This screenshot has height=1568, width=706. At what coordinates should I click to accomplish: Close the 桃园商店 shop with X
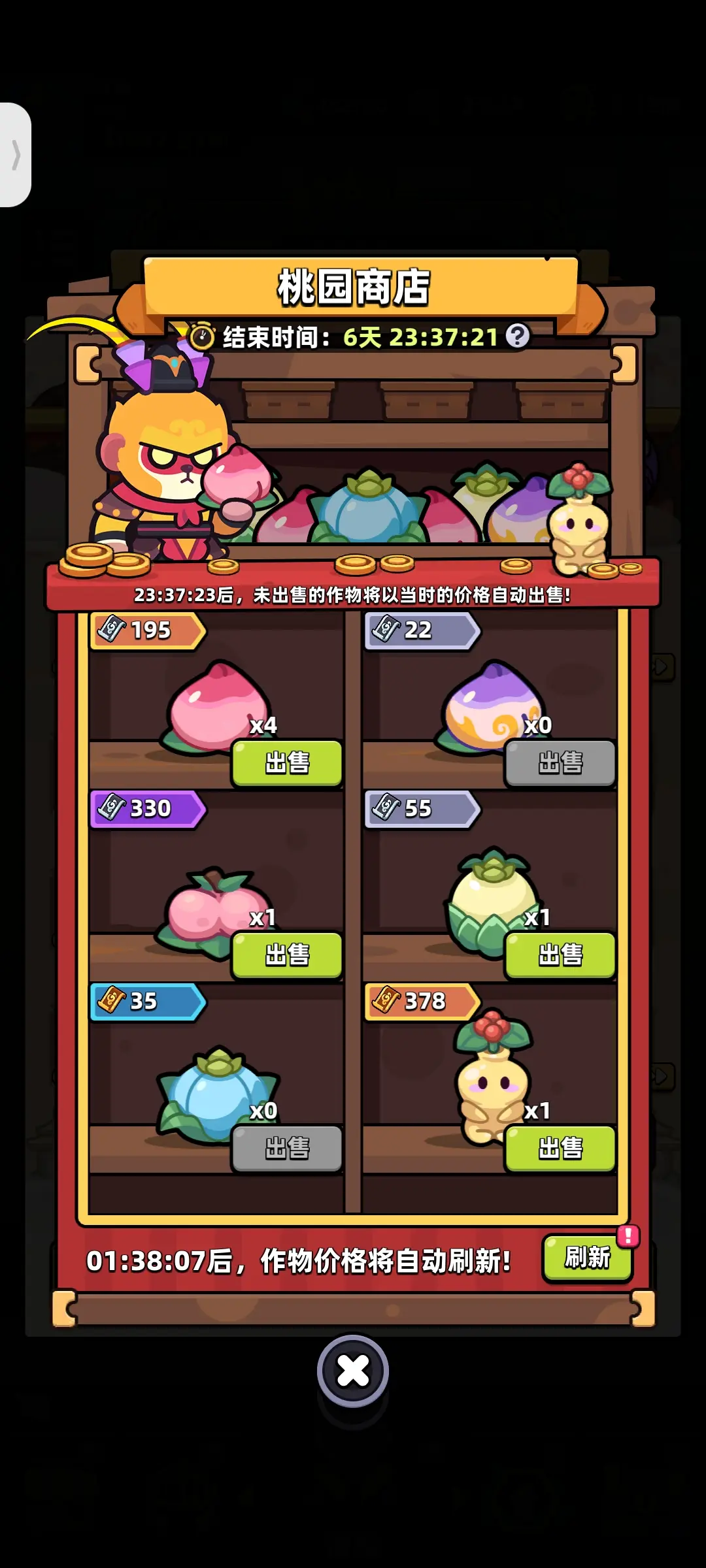353,1369
